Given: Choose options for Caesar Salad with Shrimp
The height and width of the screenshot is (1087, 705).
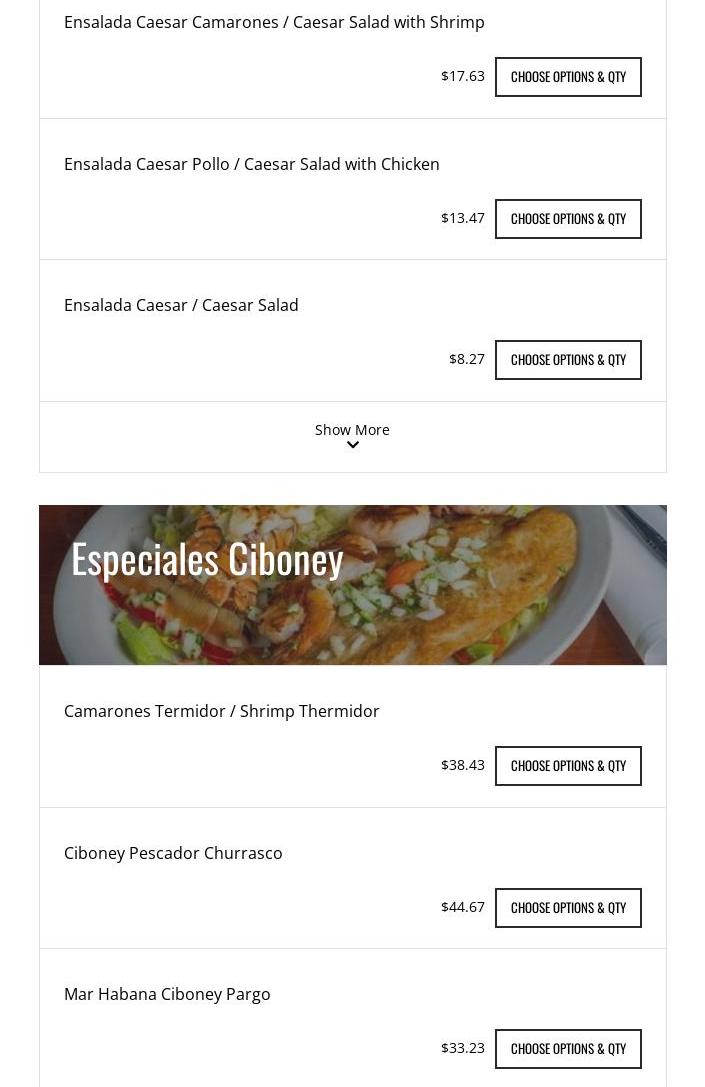Looking at the screenshot, I should coord(568,77).
